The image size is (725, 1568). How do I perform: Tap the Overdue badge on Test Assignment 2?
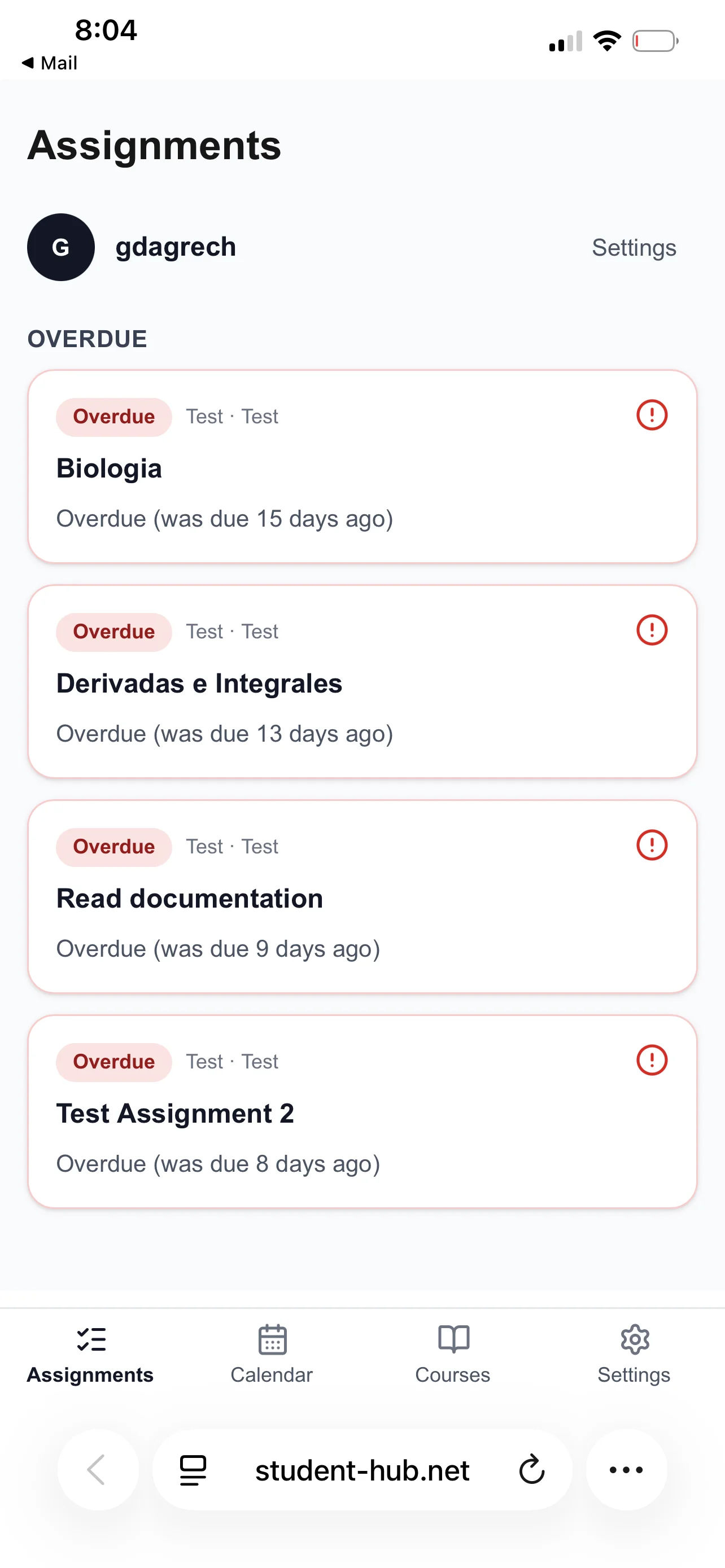point(113,1061)
